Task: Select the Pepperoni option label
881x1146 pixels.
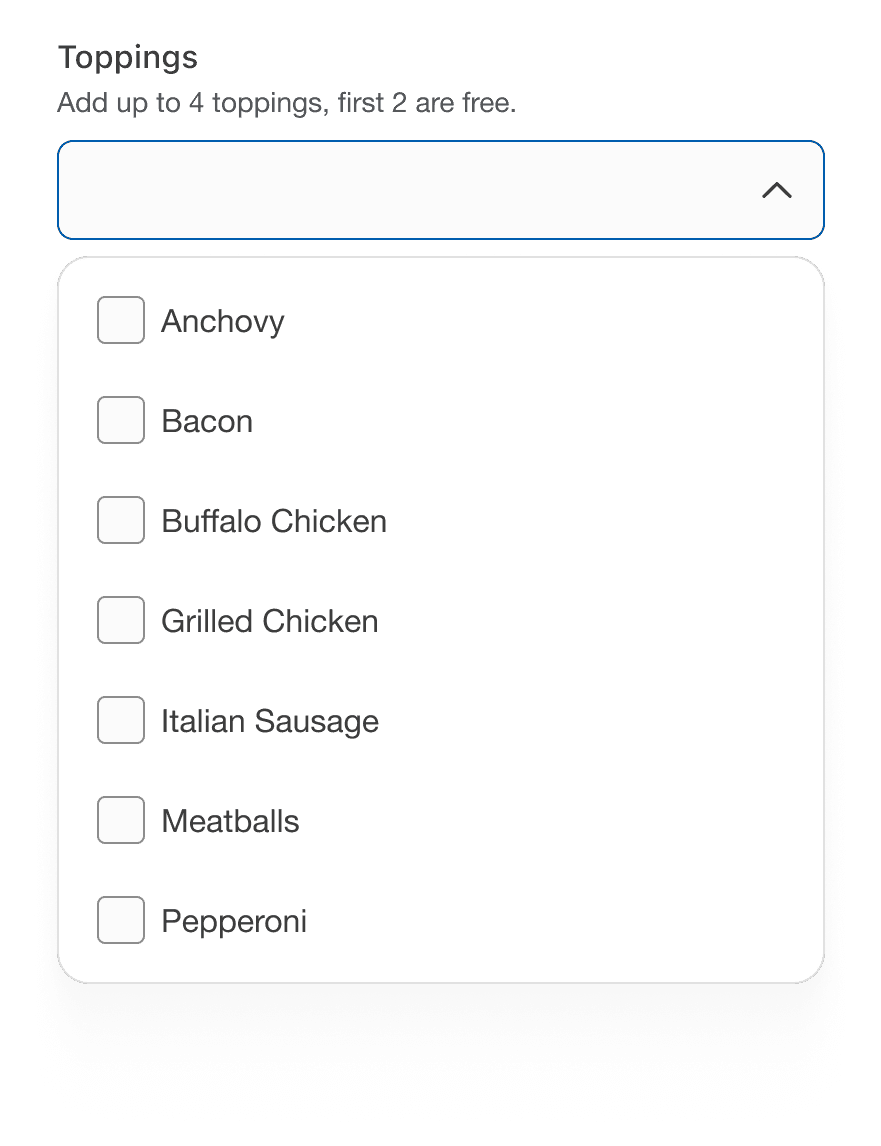Action: [x=234, y=921]
